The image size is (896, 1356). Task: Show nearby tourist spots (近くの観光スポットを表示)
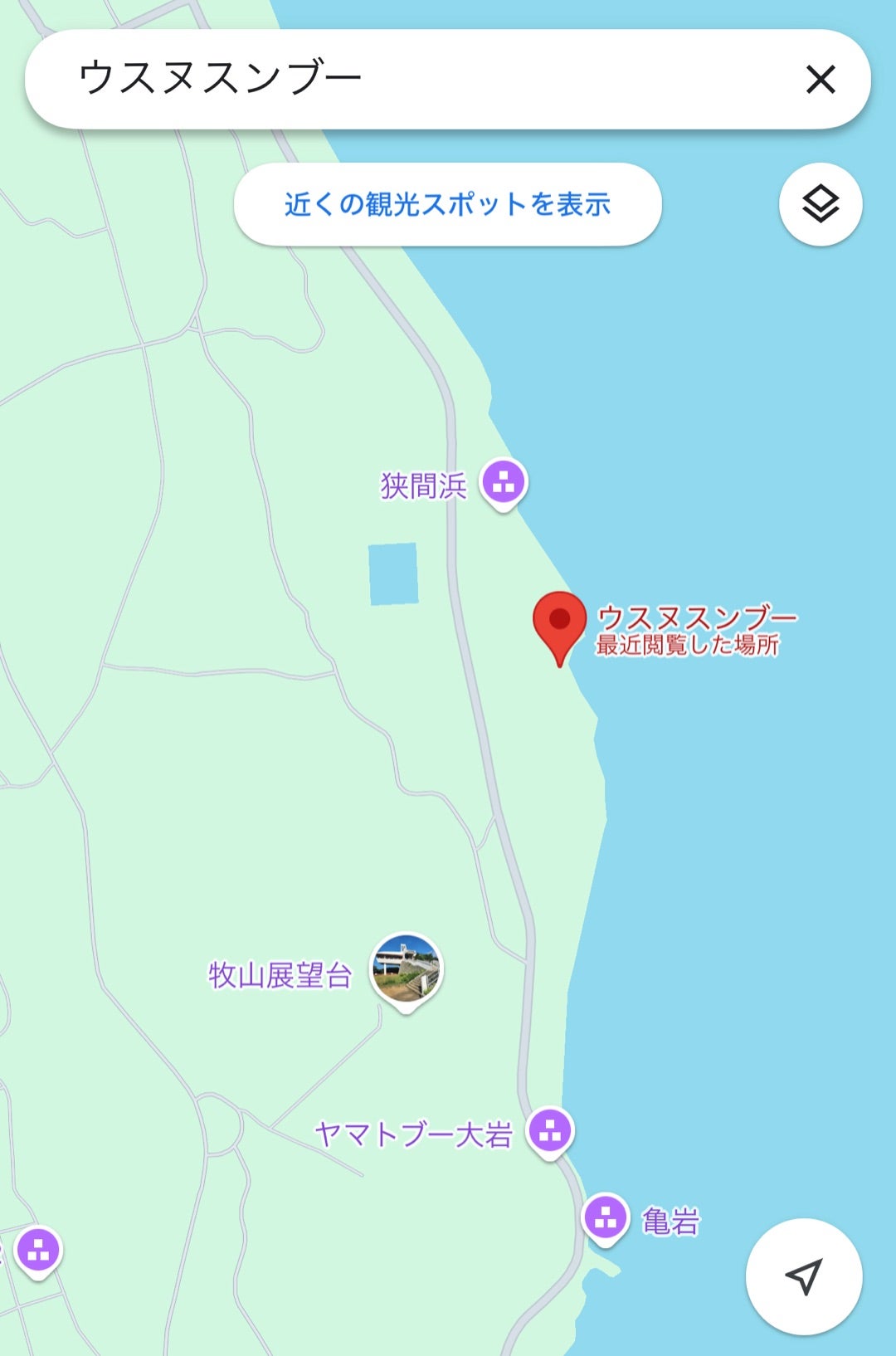click(447, 204)
